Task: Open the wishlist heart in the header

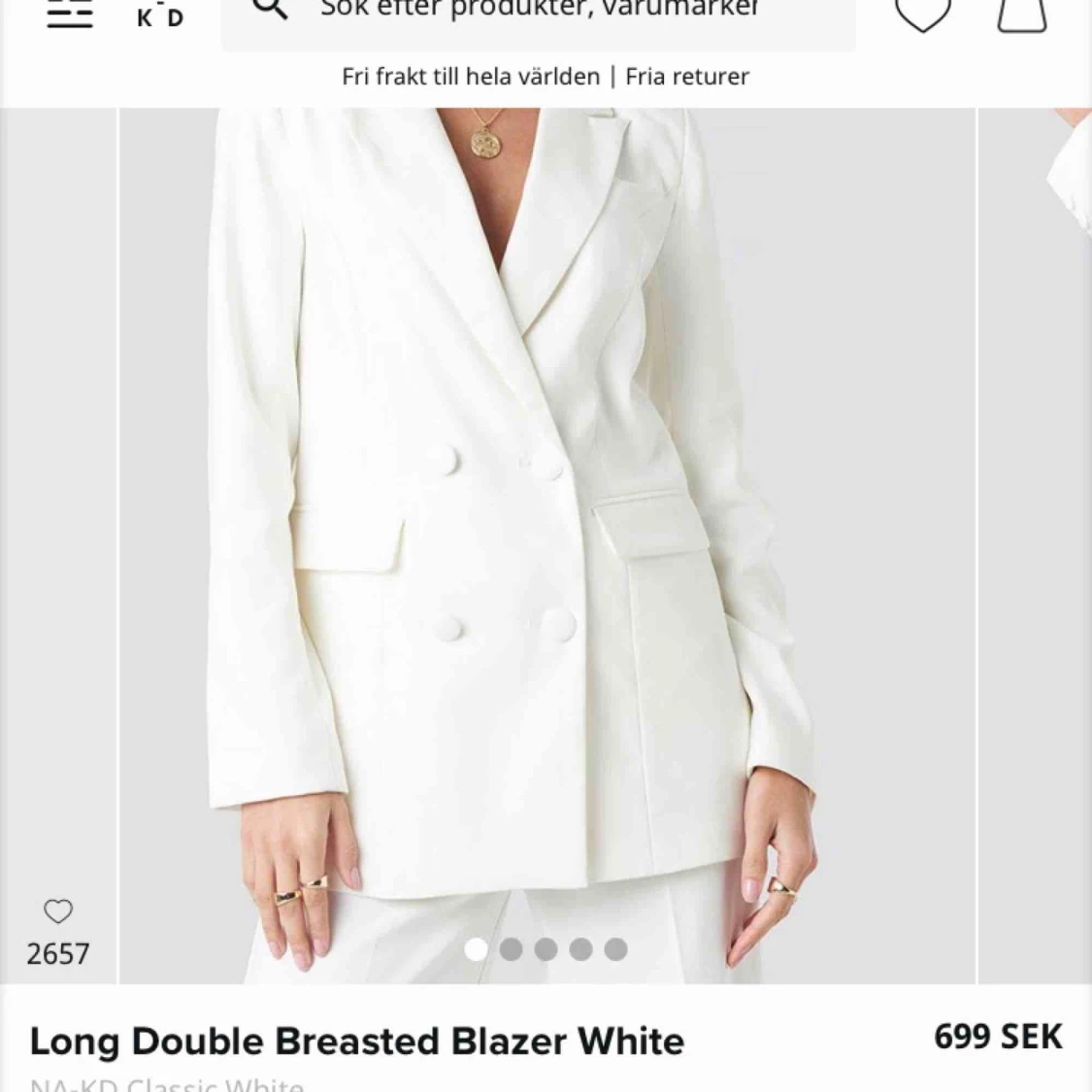Action: click(922, 14)
